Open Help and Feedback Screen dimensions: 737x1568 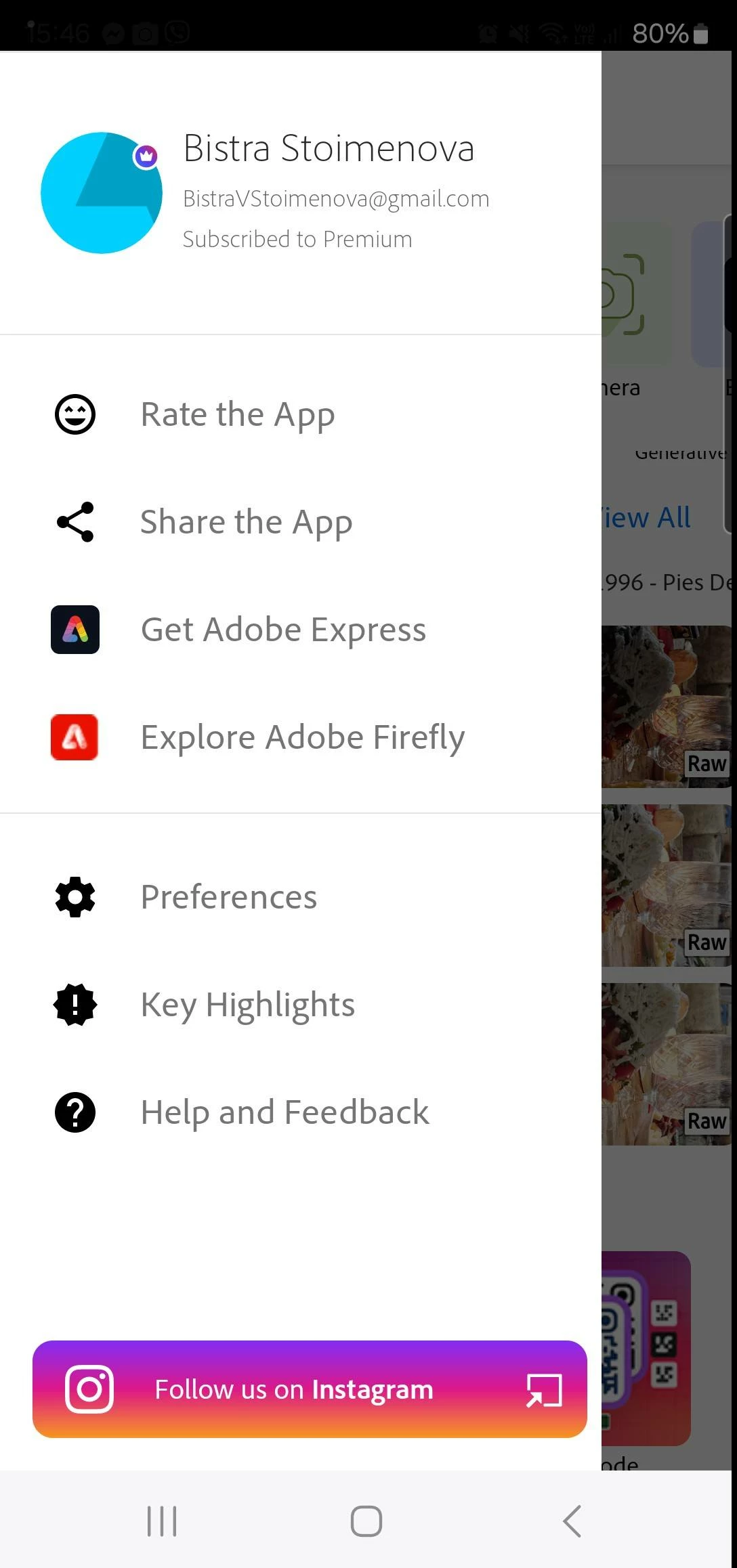tap(285, 1112)
